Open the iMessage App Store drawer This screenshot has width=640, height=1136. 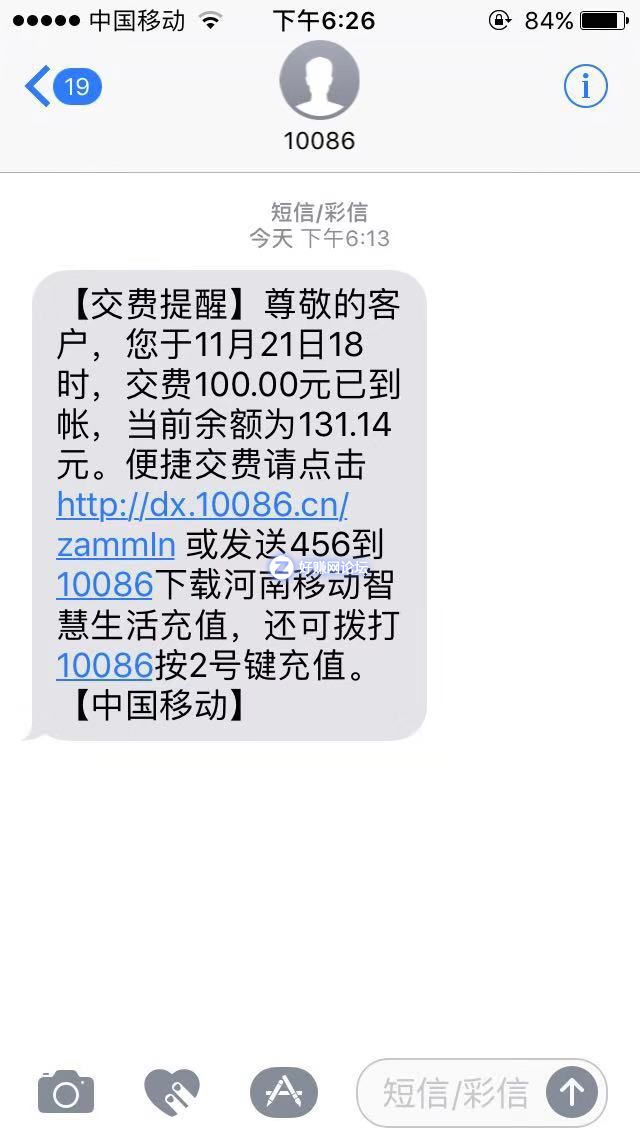click(x=283, y=1092)
